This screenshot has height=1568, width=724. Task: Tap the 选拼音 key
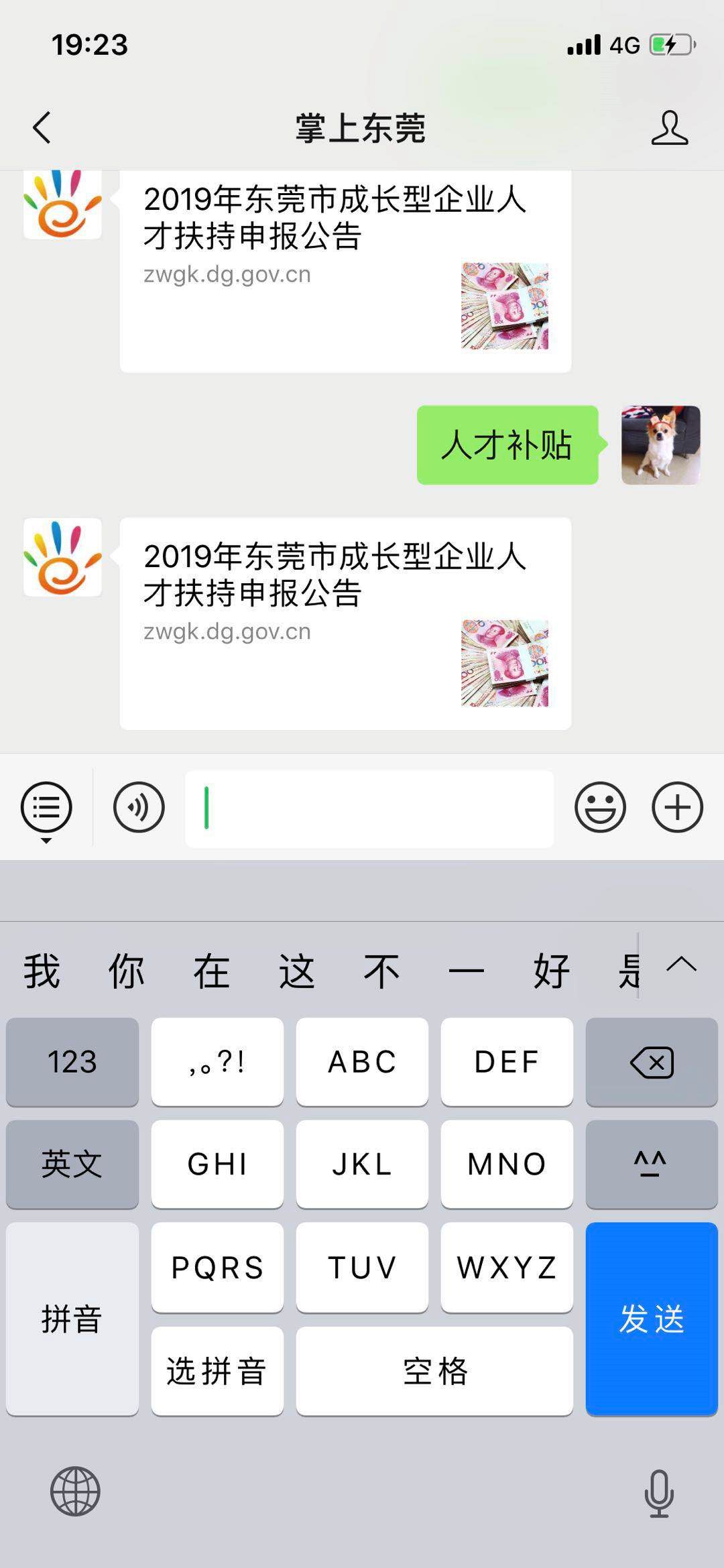(217, 1371)
